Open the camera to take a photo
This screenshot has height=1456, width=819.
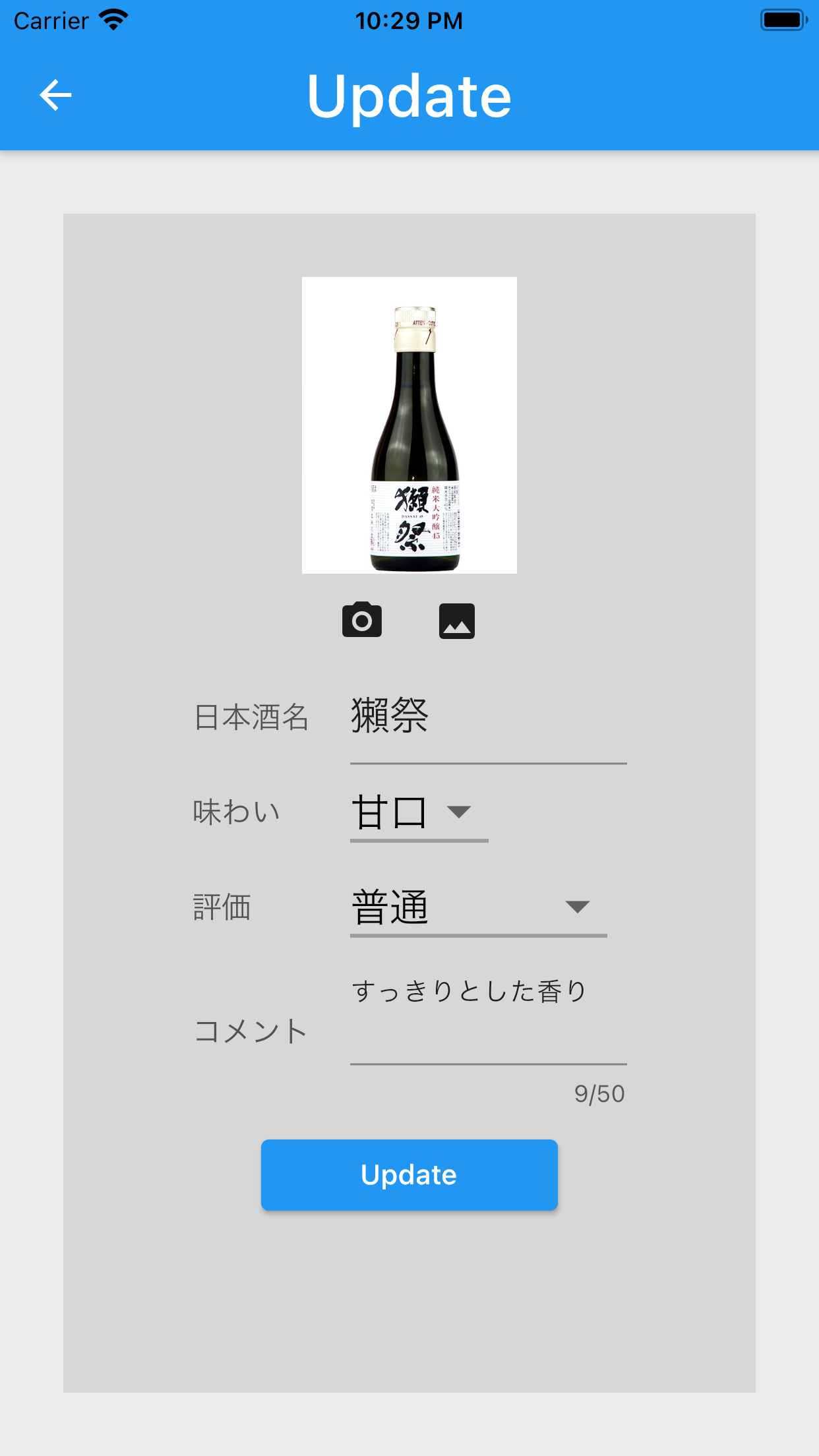coord(361,620)
